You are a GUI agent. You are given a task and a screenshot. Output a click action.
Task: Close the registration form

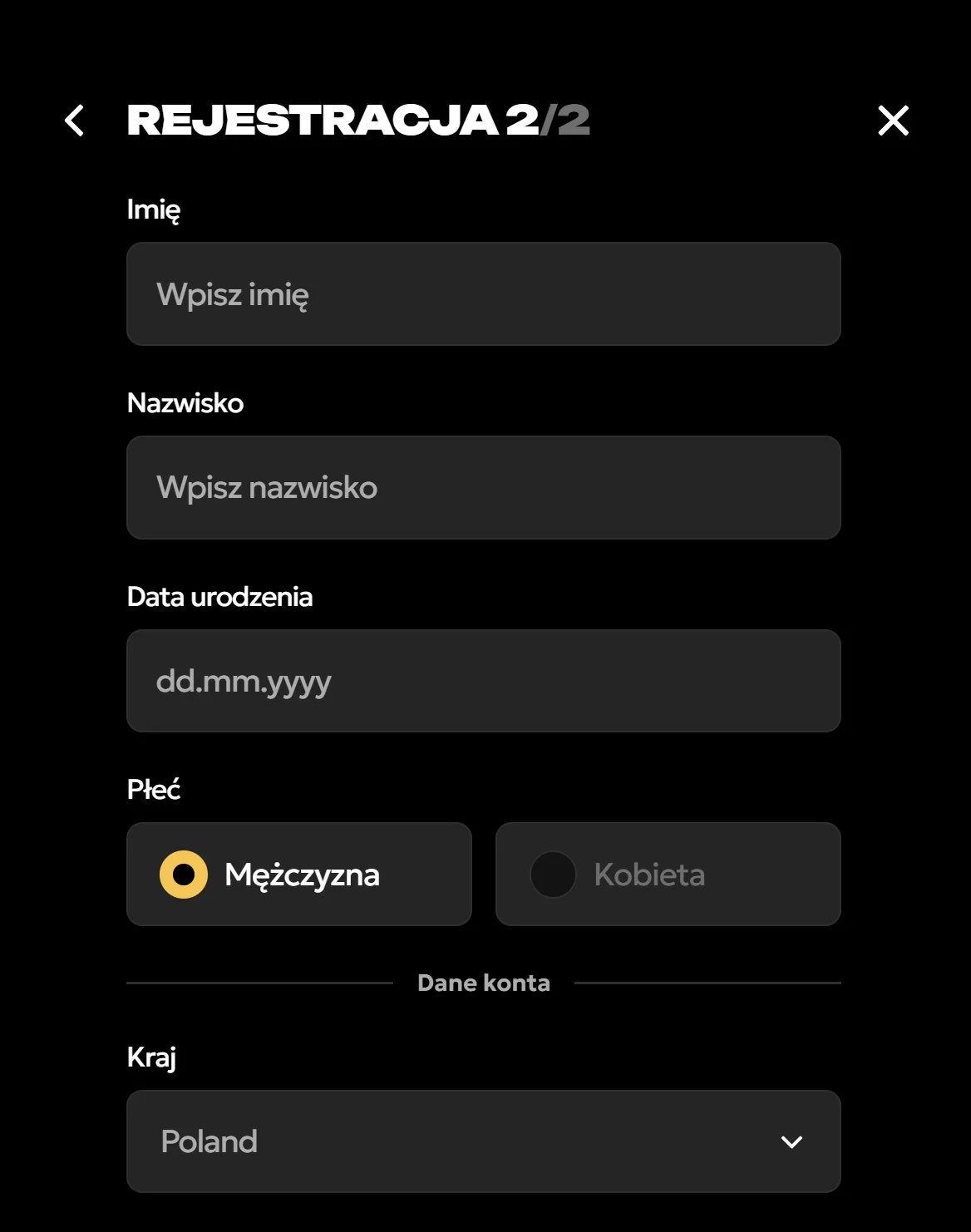(x=893, y=121)
